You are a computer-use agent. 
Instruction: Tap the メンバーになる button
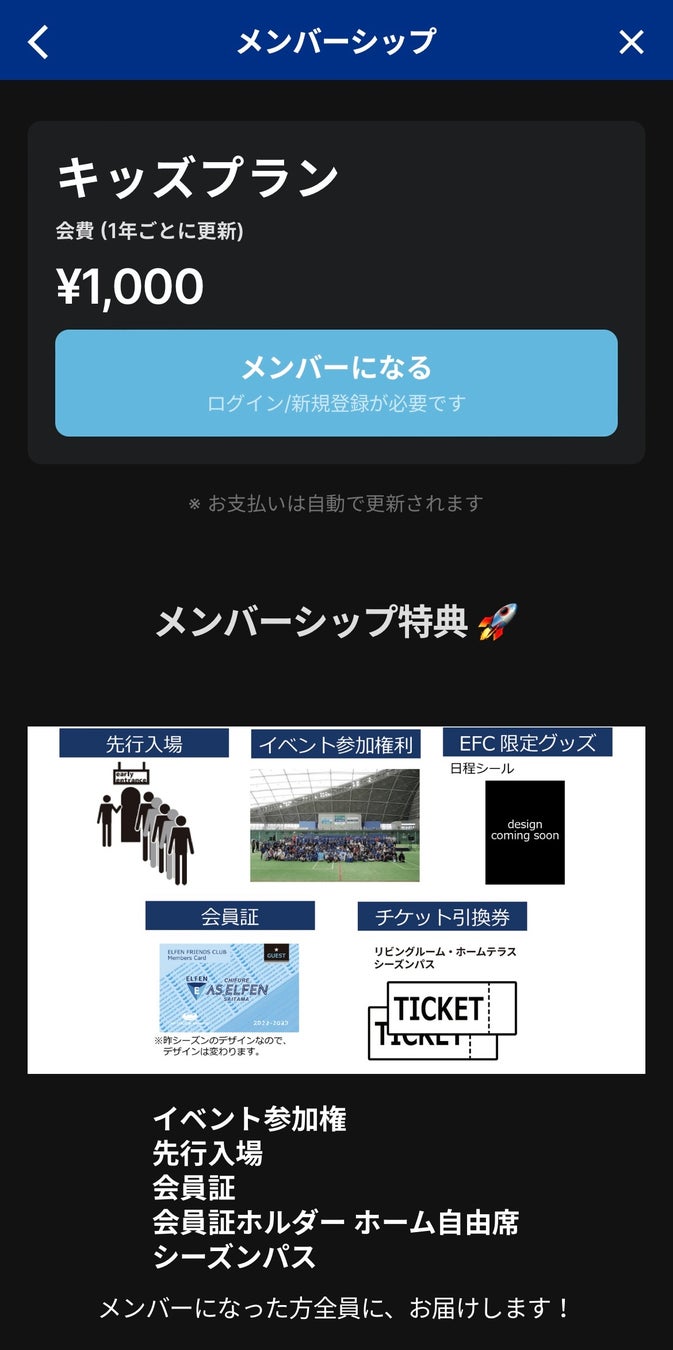(336, 383)
